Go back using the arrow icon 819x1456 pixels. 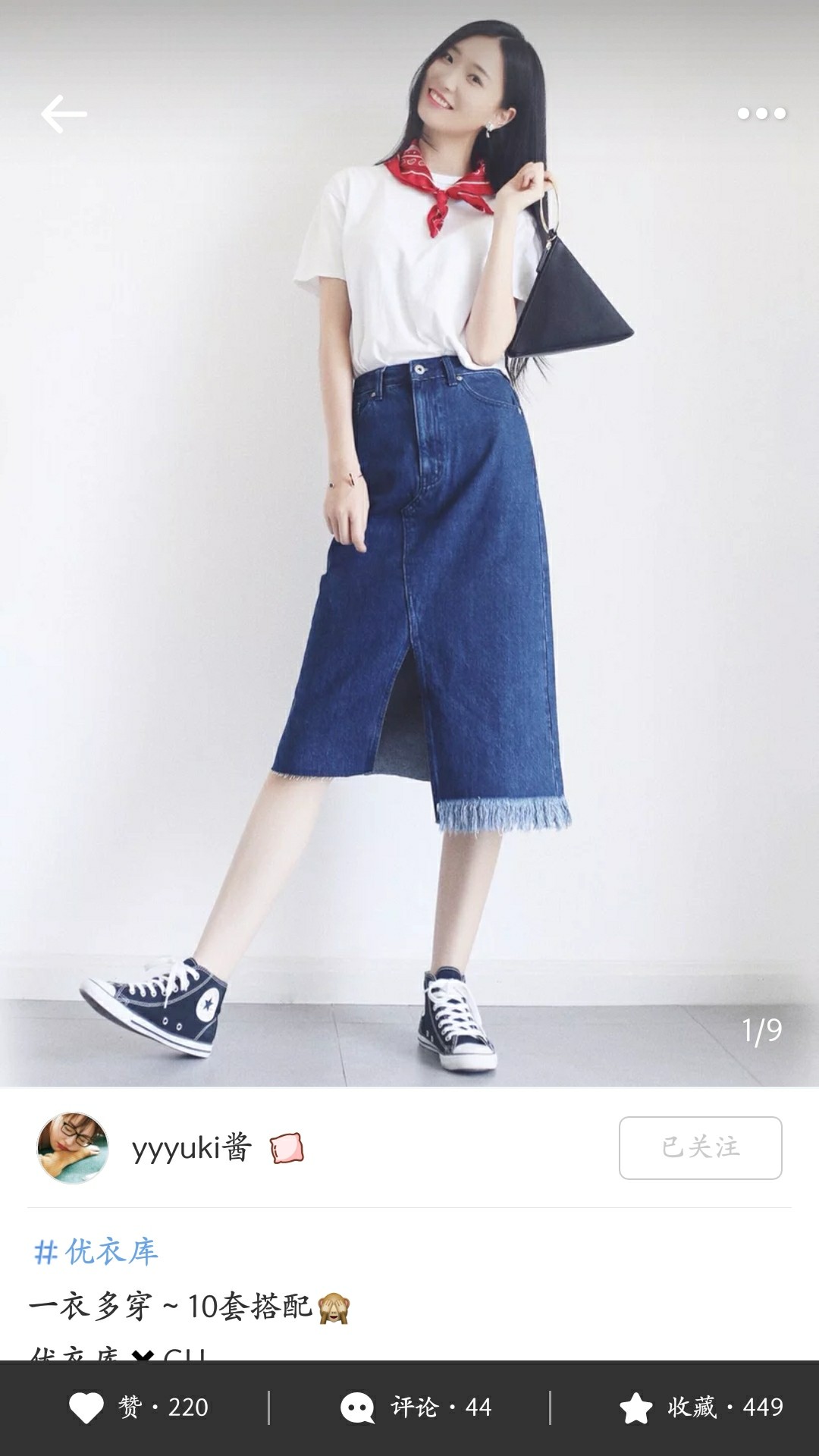coord(64,115)
